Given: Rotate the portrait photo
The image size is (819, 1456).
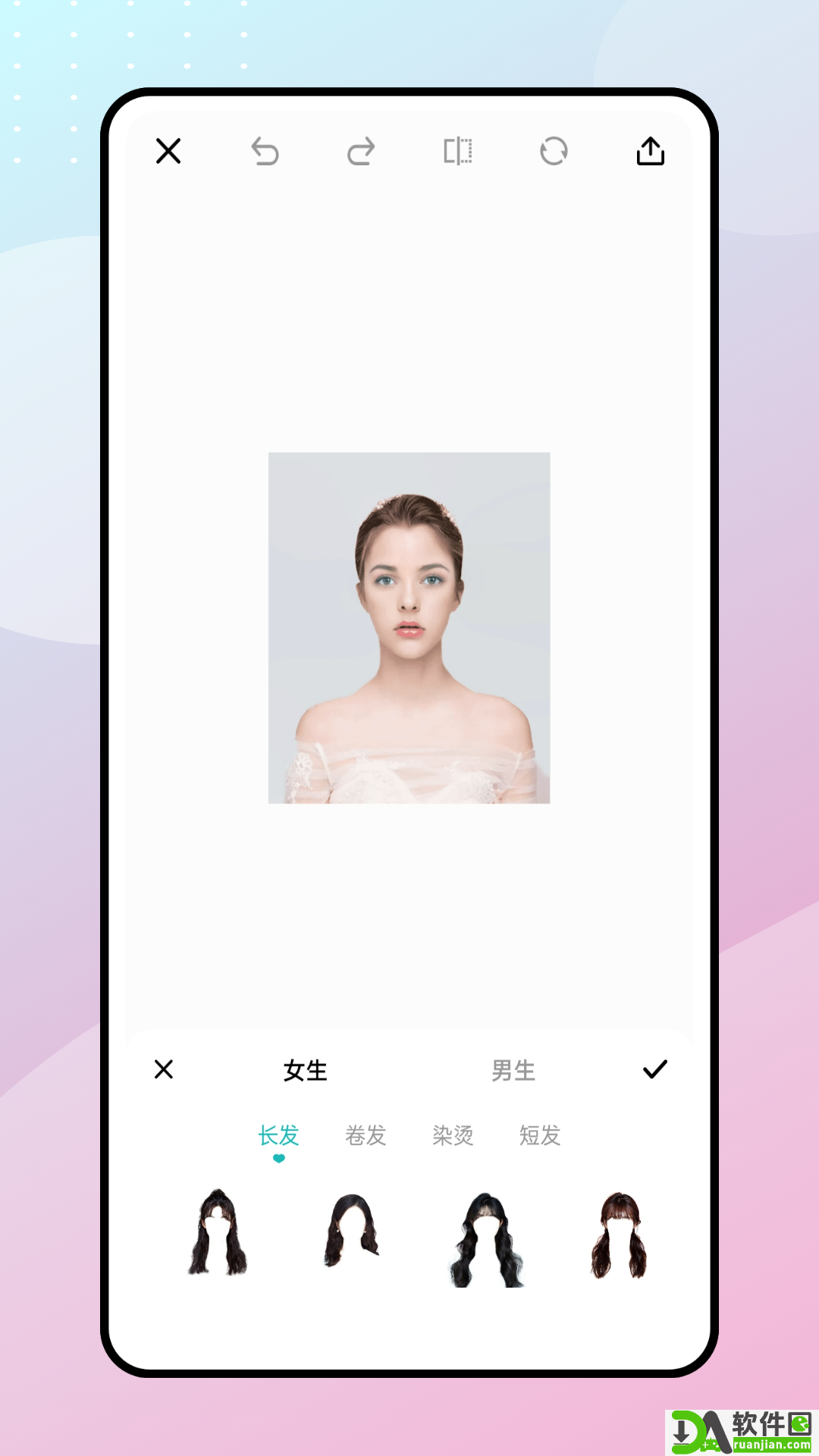Looking at the screenshot, I should (x=554, y=151).
